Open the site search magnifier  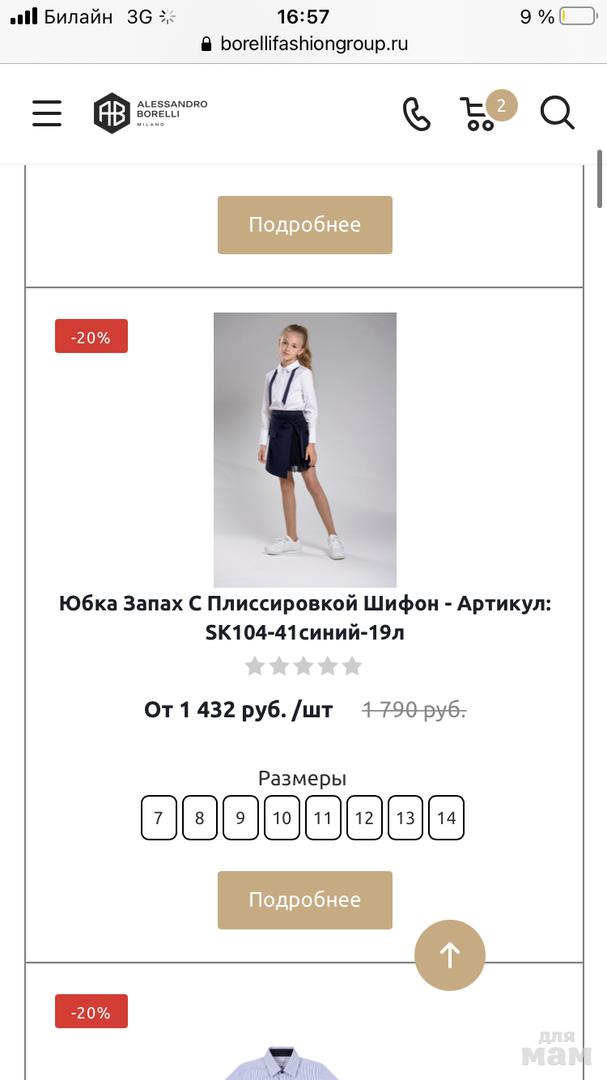pyautogui.click(x=557, y=113)
